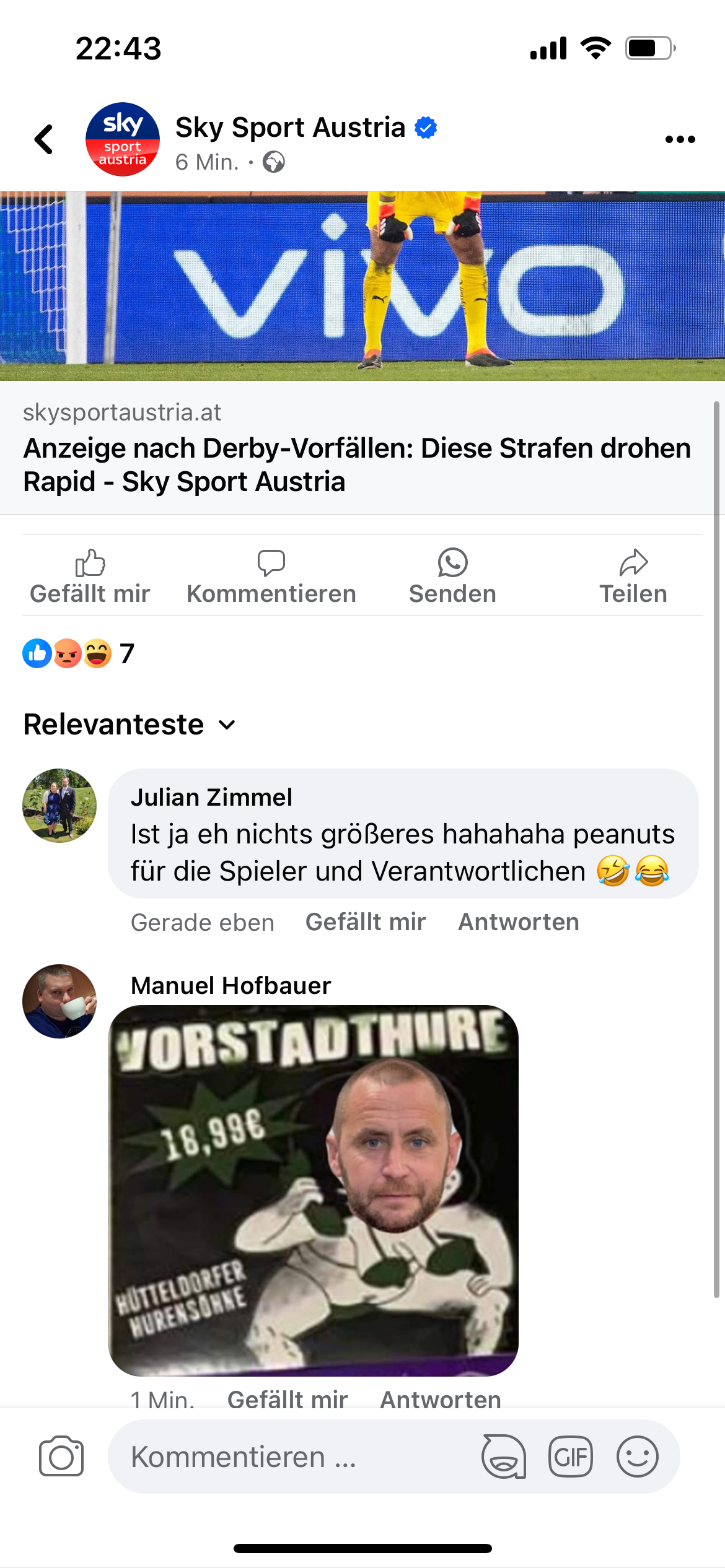Share the post with Teilen

point(633,577)
